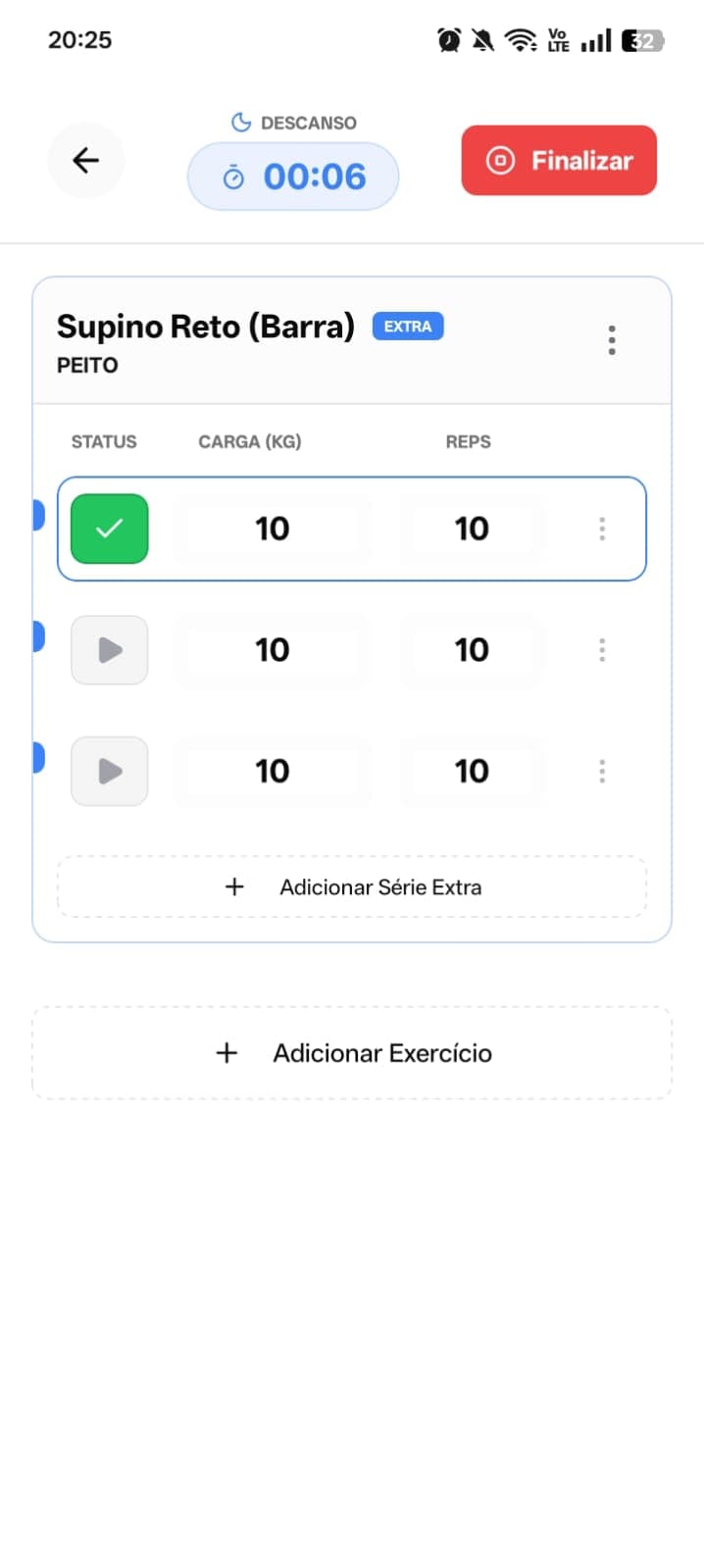704x1568 pixels.
Task: Open options for the second set
Action: (x=602, y=650)
